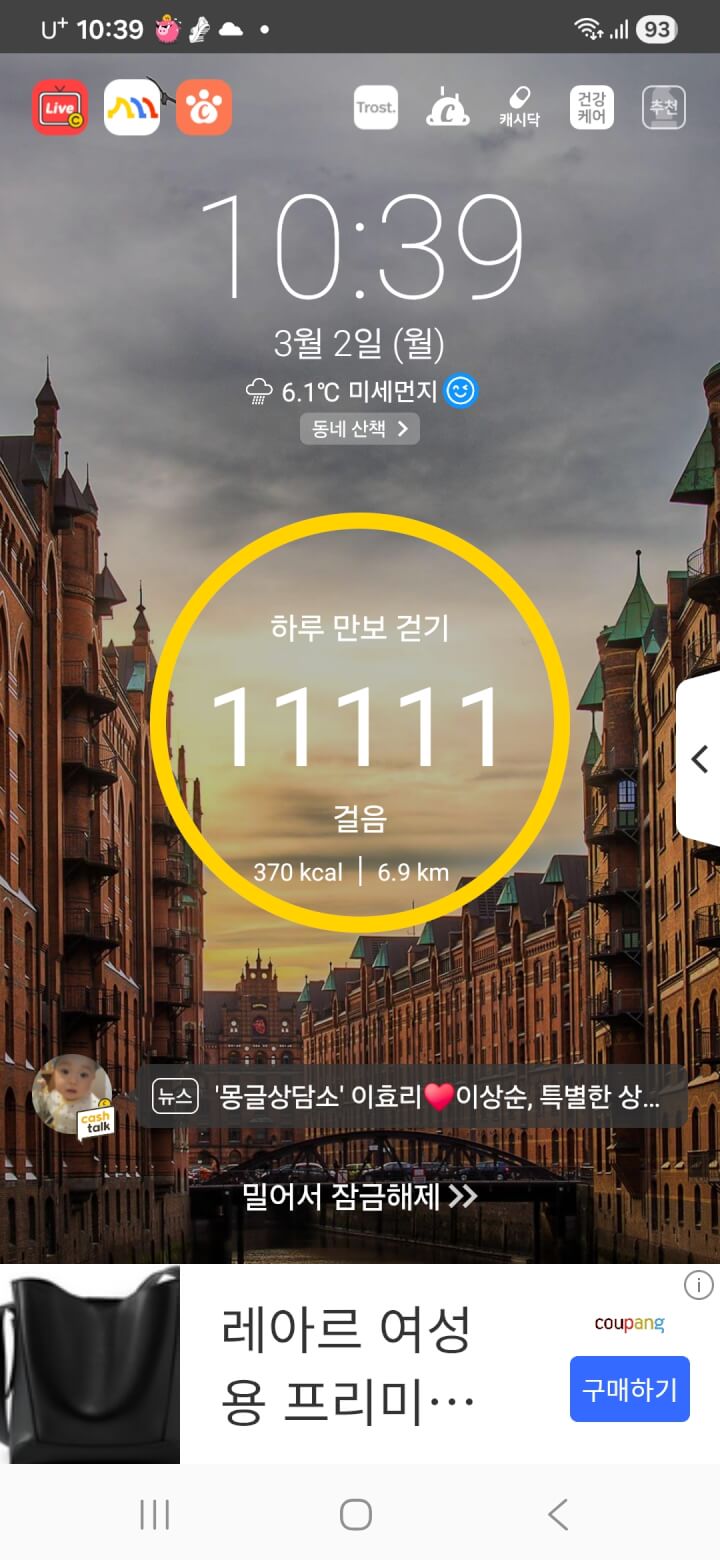Open the ad info icon
The image size is (720, 1560).
click(698, 1284)
